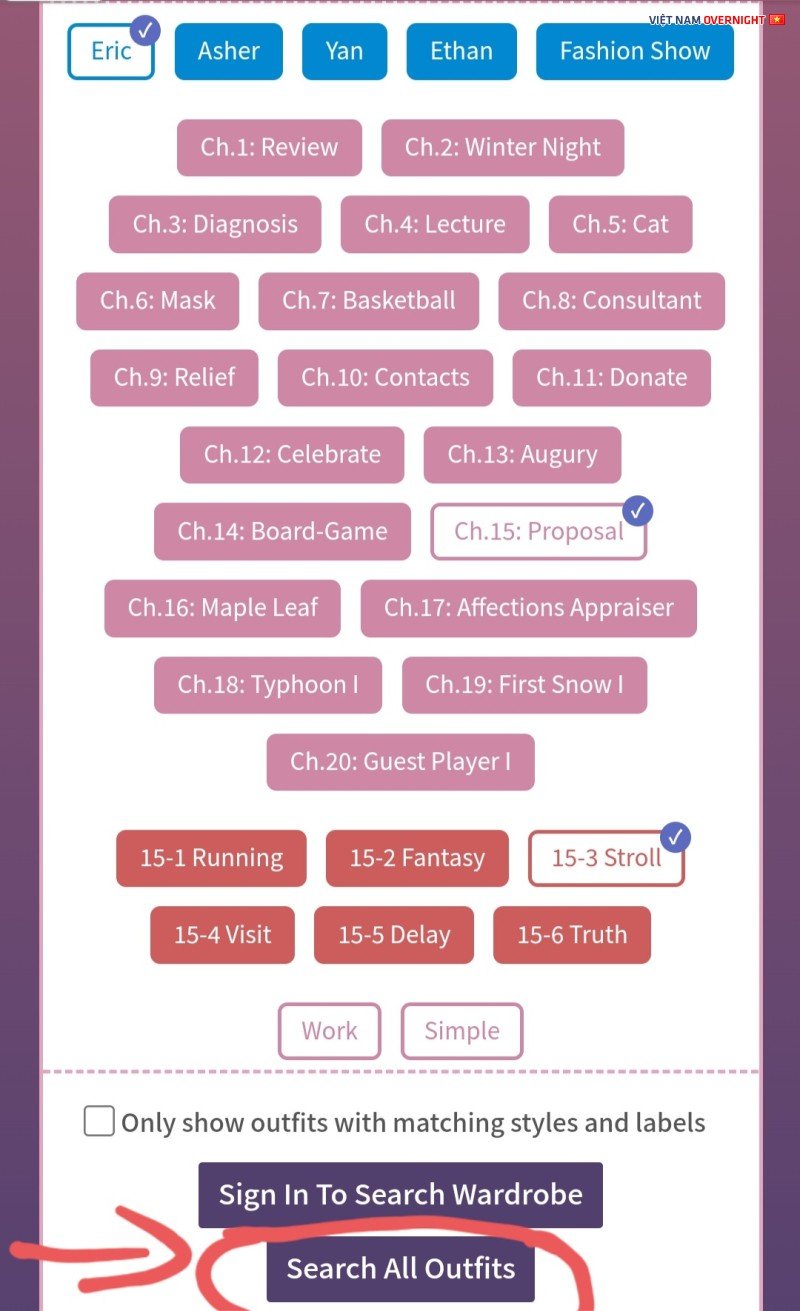Select stage 15-2 Fantasy

point(417,858)
